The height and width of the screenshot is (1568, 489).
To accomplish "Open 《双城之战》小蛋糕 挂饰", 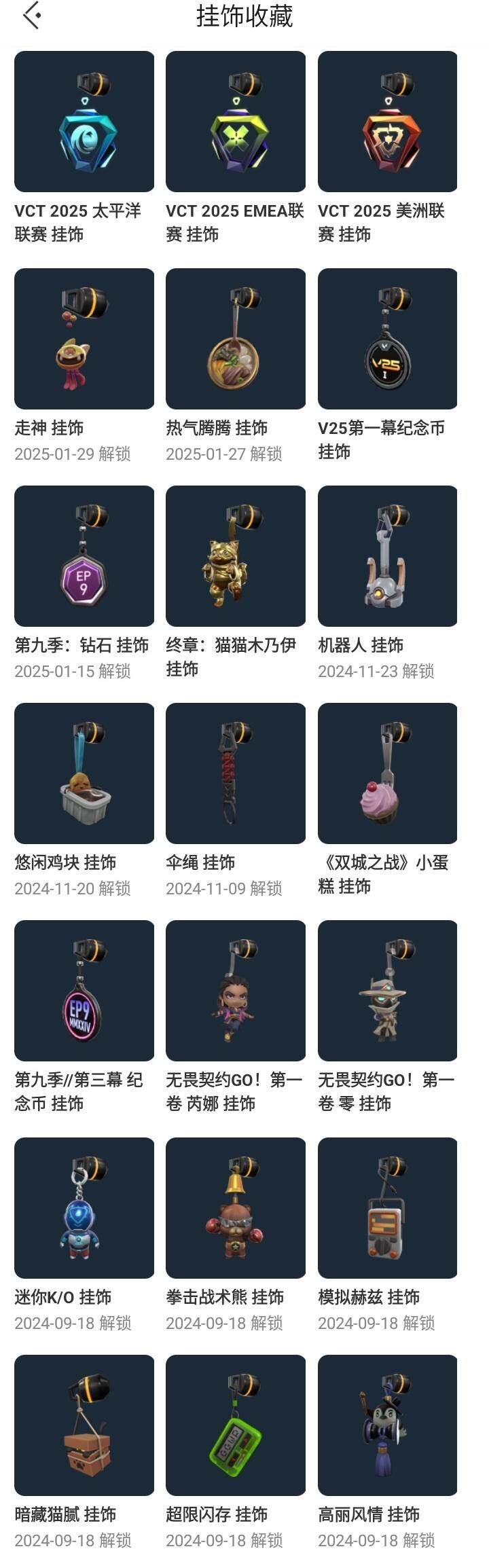I will pos(387,773).
